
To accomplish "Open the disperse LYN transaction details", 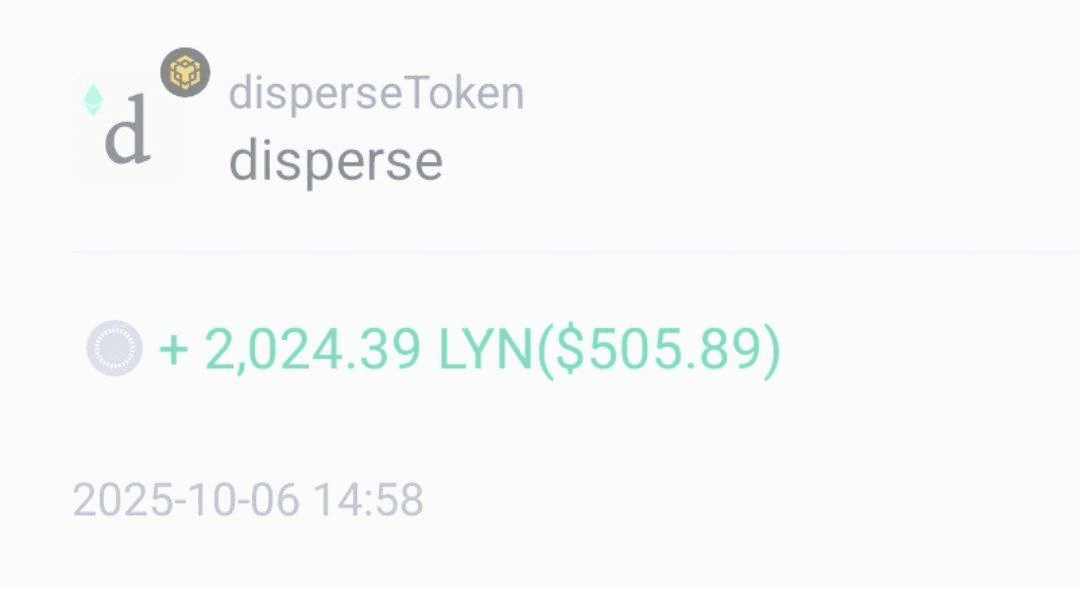I will click(x=468, y=349).
